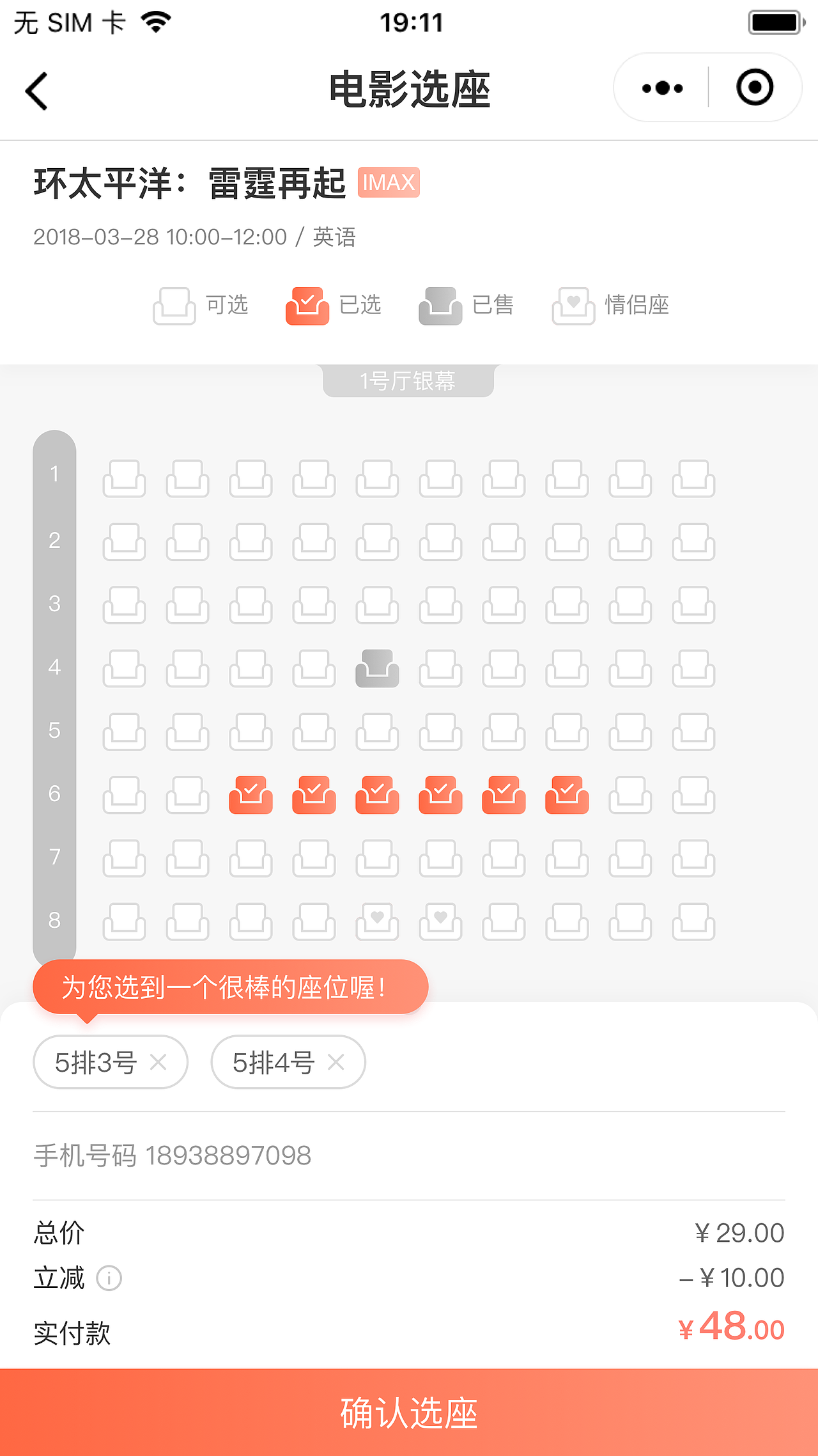This screenshot has width=818, height=1456.
Task: Edit the phone number field 18938897098
Action: [x=228, y=1155]
